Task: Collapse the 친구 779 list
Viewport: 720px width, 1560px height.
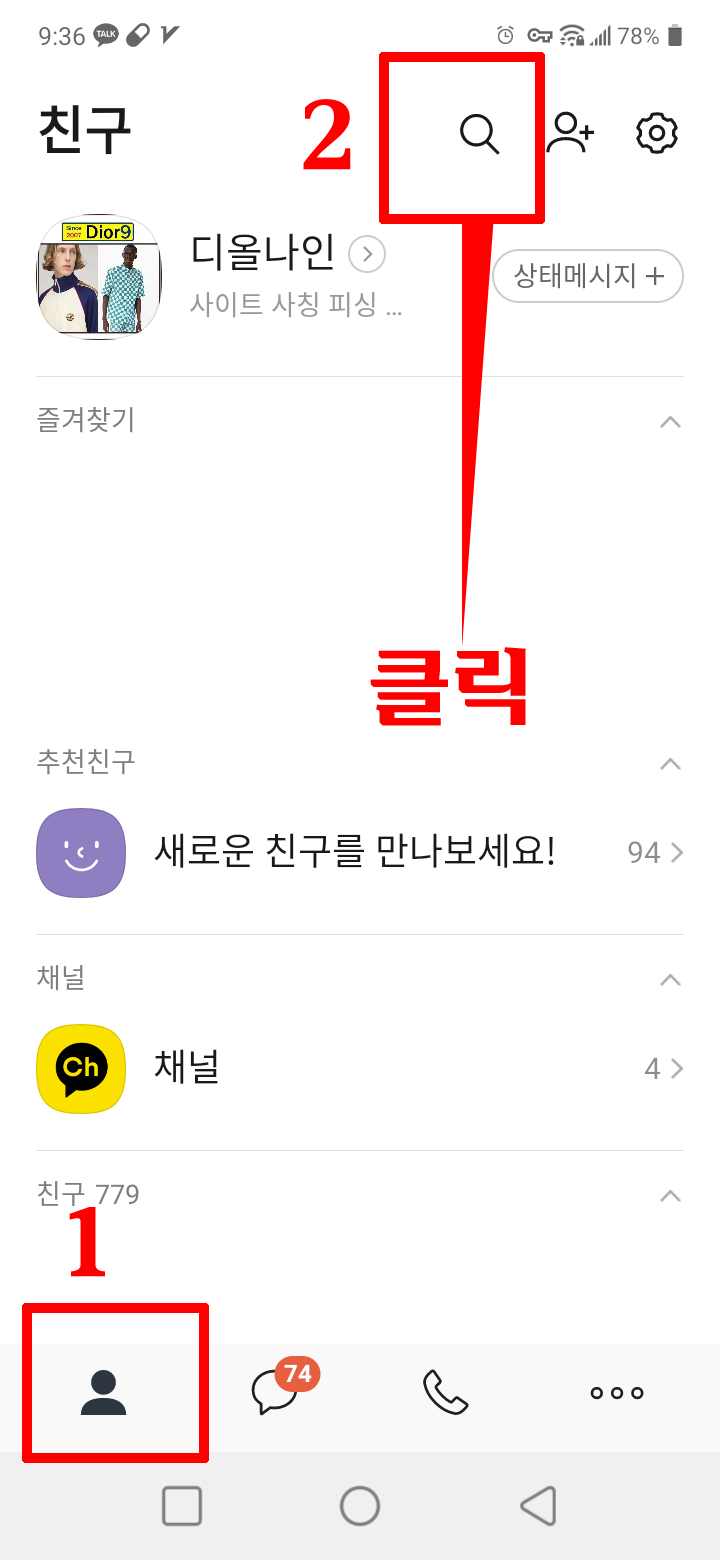Action: tap(670, 1195)
